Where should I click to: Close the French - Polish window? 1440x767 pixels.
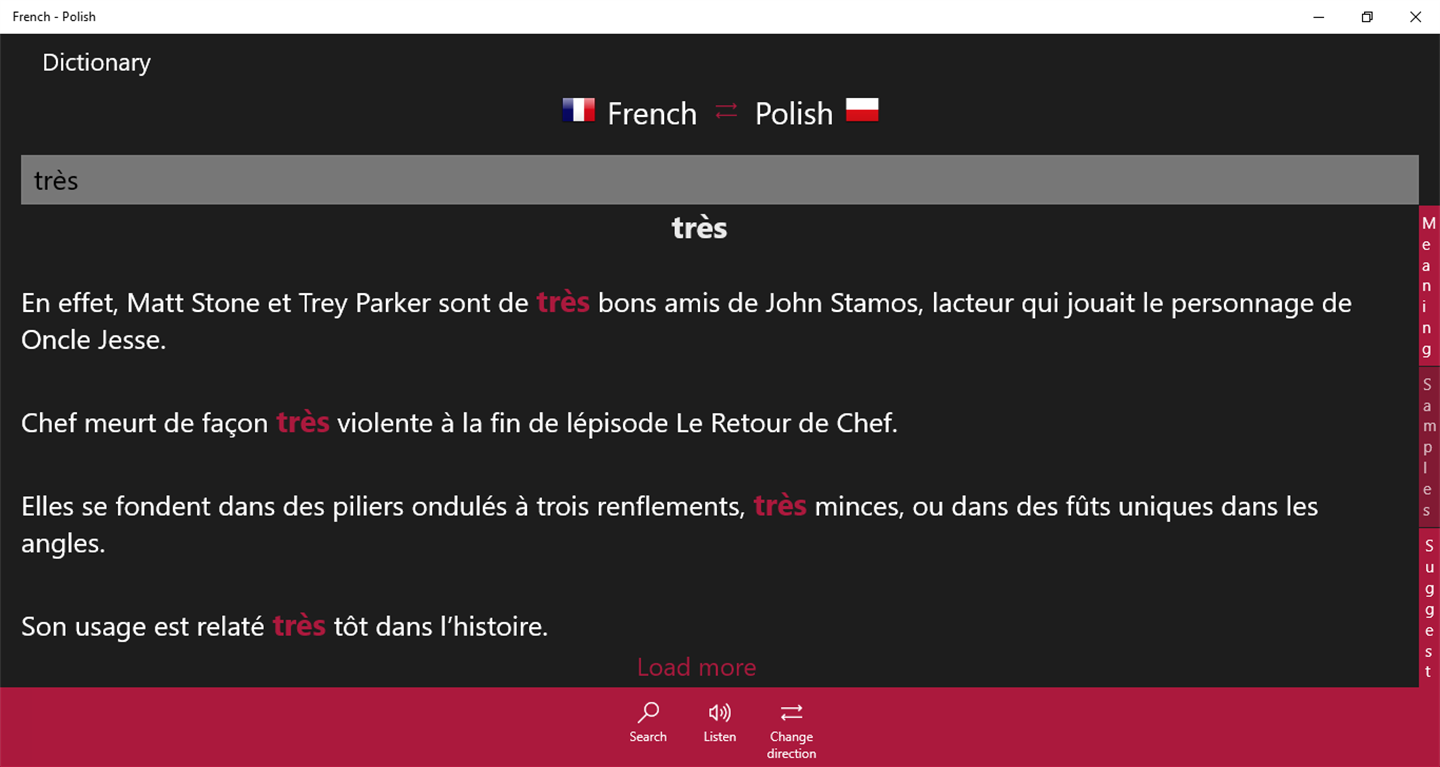pos(1415,17)
